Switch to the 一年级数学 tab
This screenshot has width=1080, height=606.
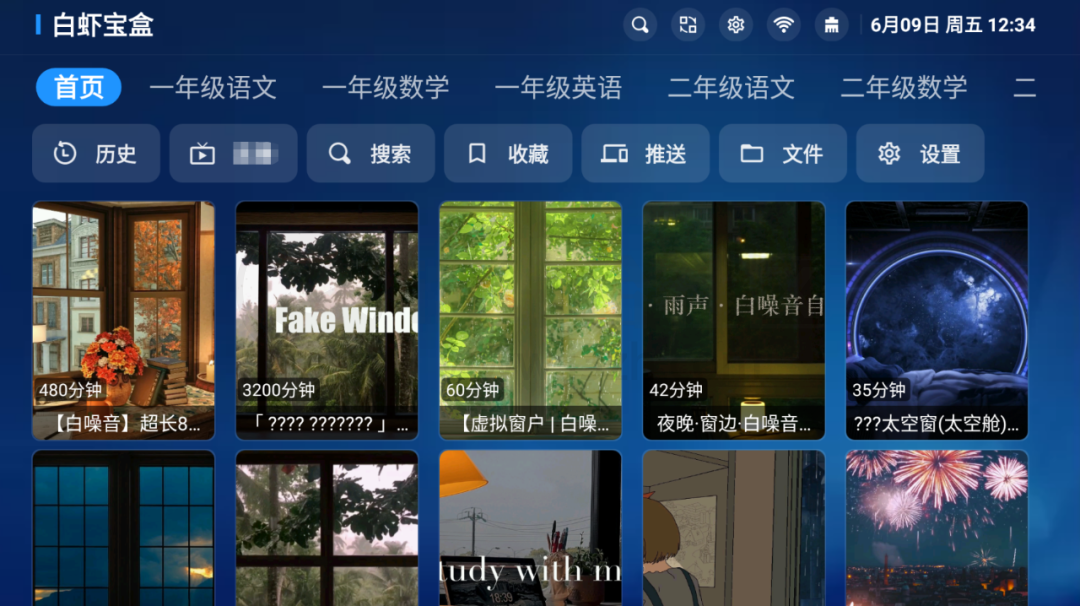[386, 88]
